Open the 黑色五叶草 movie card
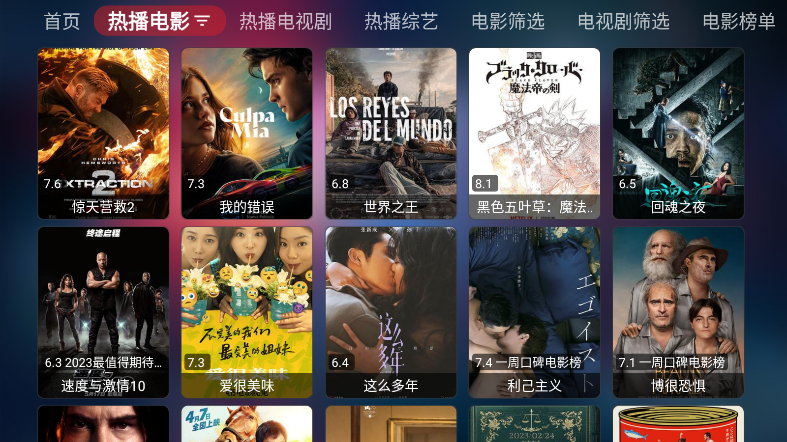Image resolution: width=787 pixels, height=442 pixels. pos(535,133)
